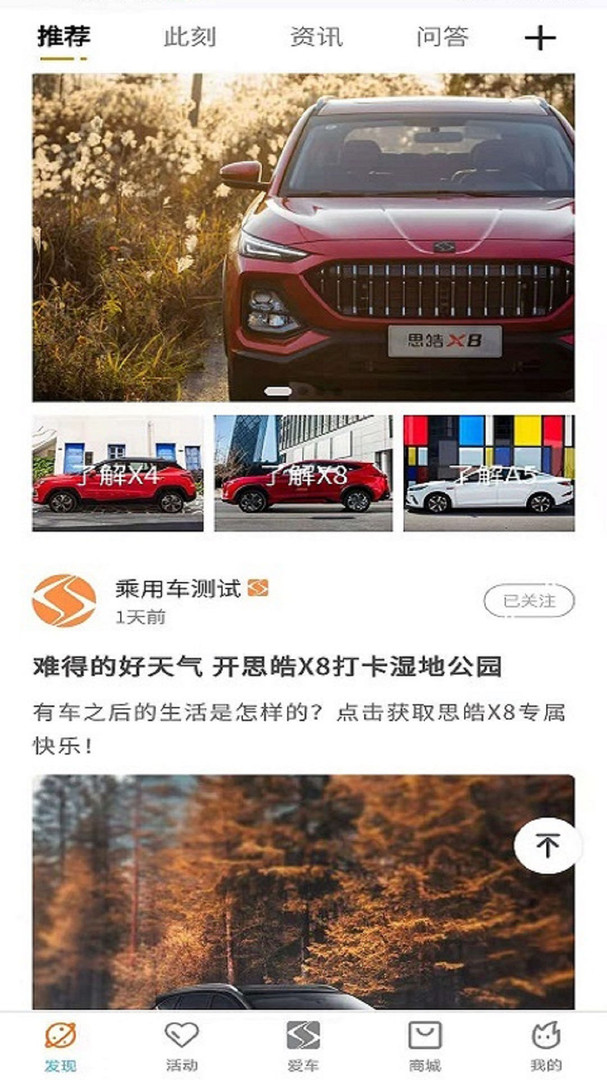Screen dimensions: 607x1080
Task: Select the 发现 tab
Action: (61, 1046)
